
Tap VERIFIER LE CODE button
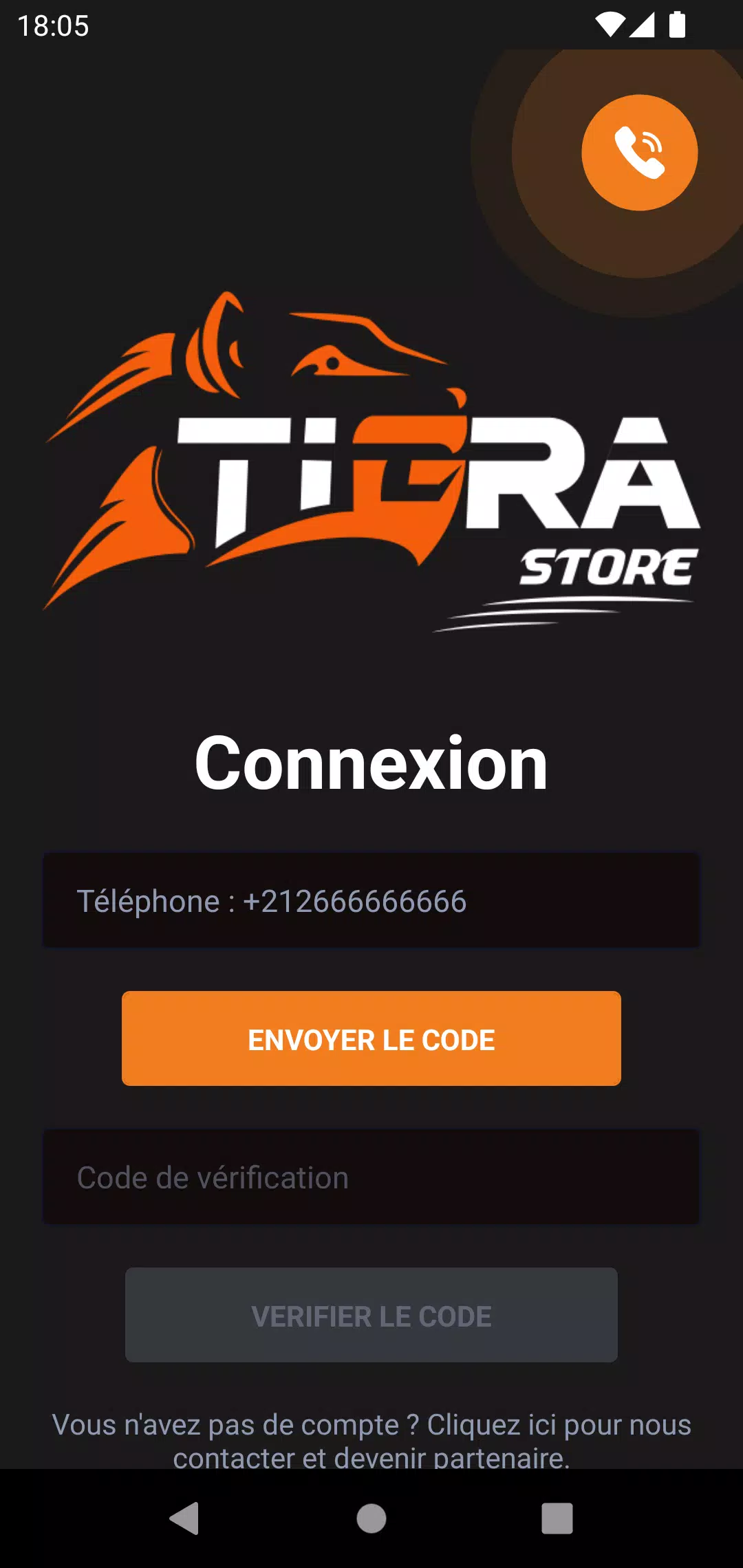click(371, 1315)
